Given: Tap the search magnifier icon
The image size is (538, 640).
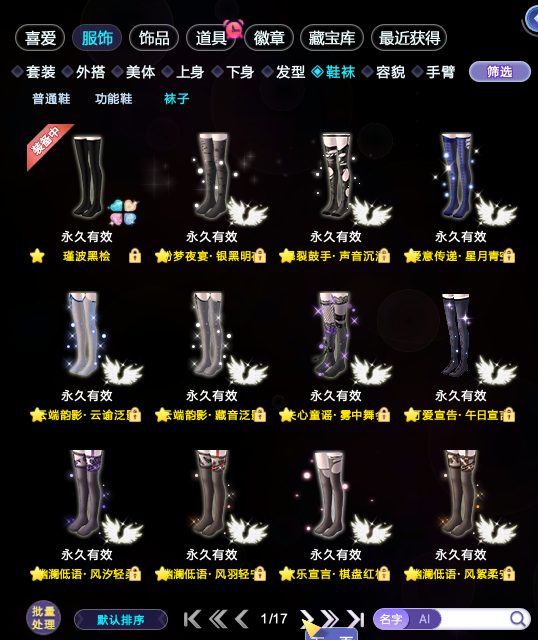Looking at the screenshot, I should (x=518, y=619).
